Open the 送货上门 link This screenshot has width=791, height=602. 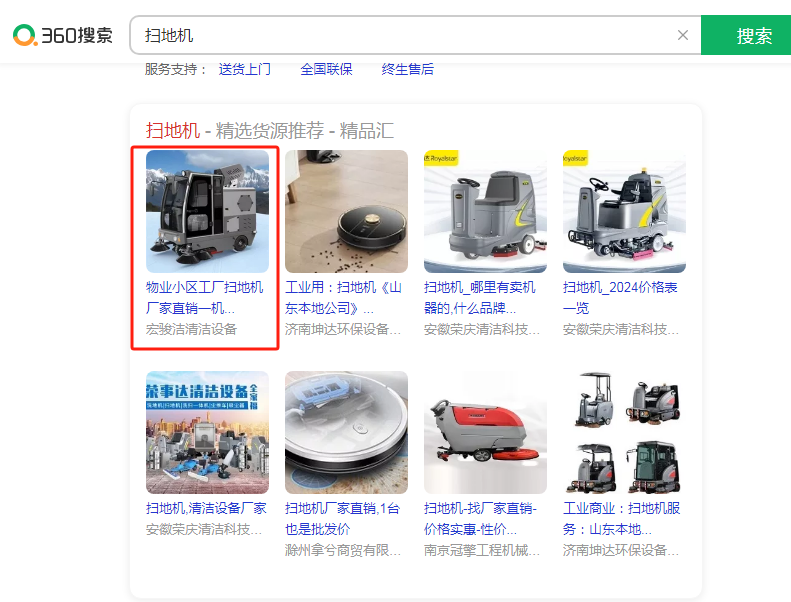(x=245, y=69)
